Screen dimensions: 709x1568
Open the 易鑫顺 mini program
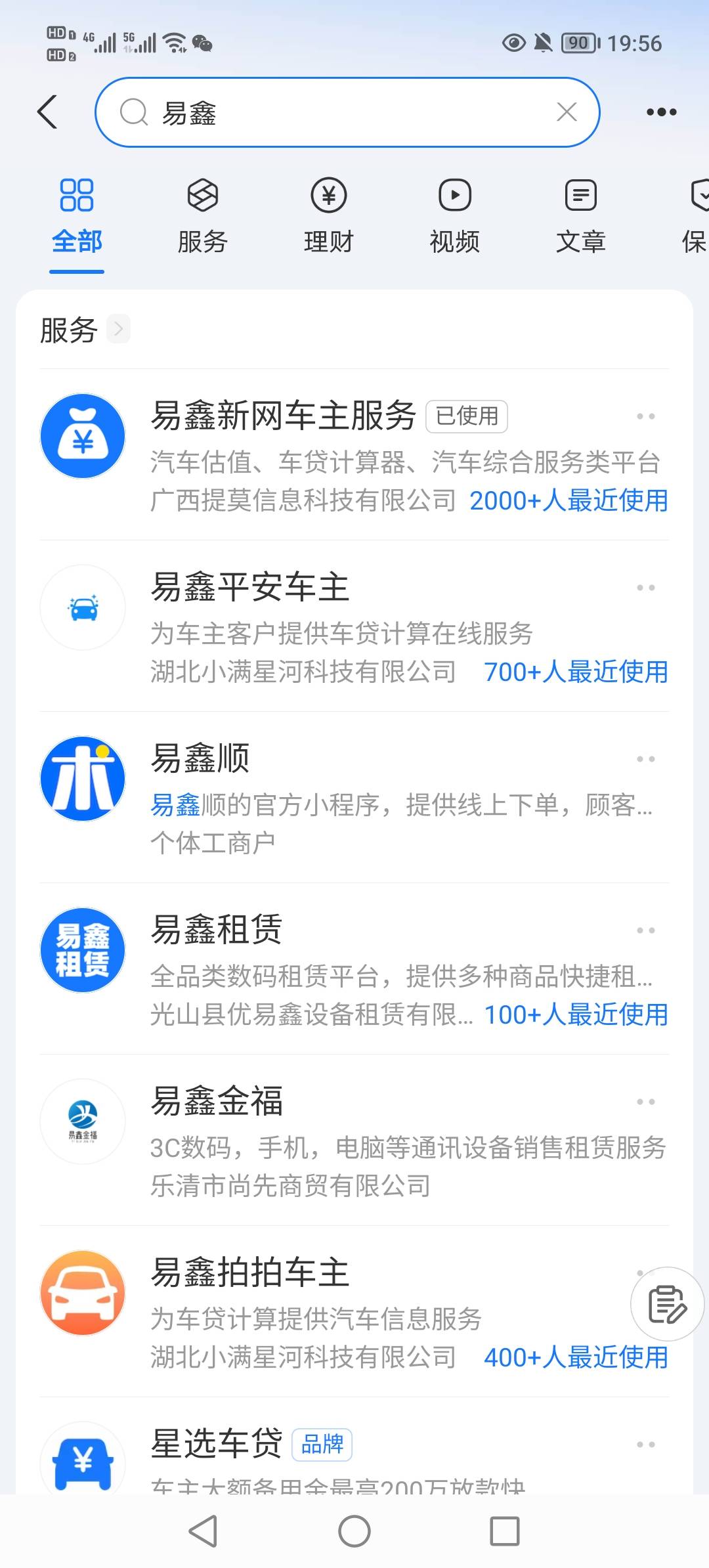click(354, 798)
